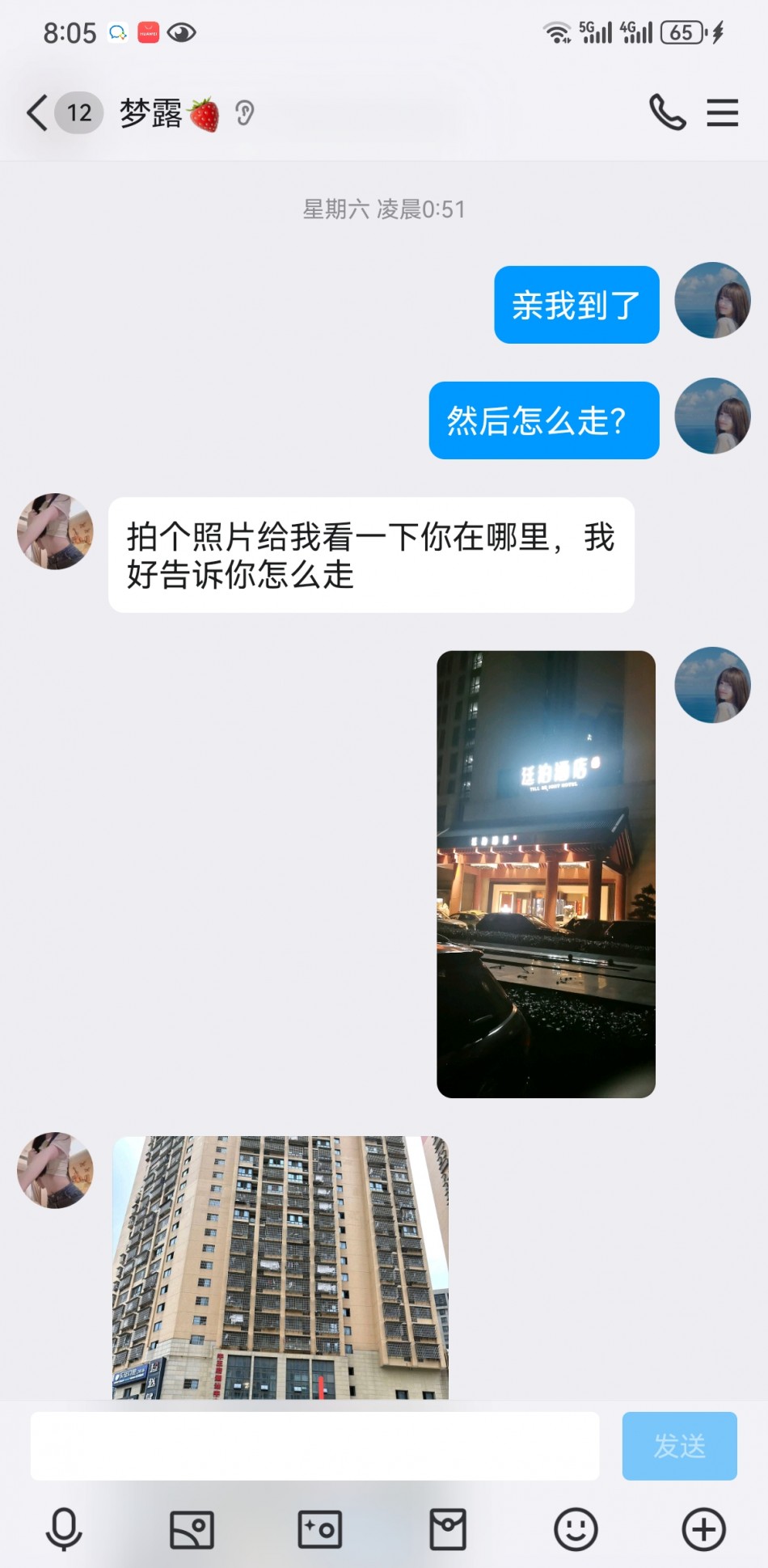Screen dimensions: 768x1568
Task: Focus the message text input box
Action: pos(314,1446)
